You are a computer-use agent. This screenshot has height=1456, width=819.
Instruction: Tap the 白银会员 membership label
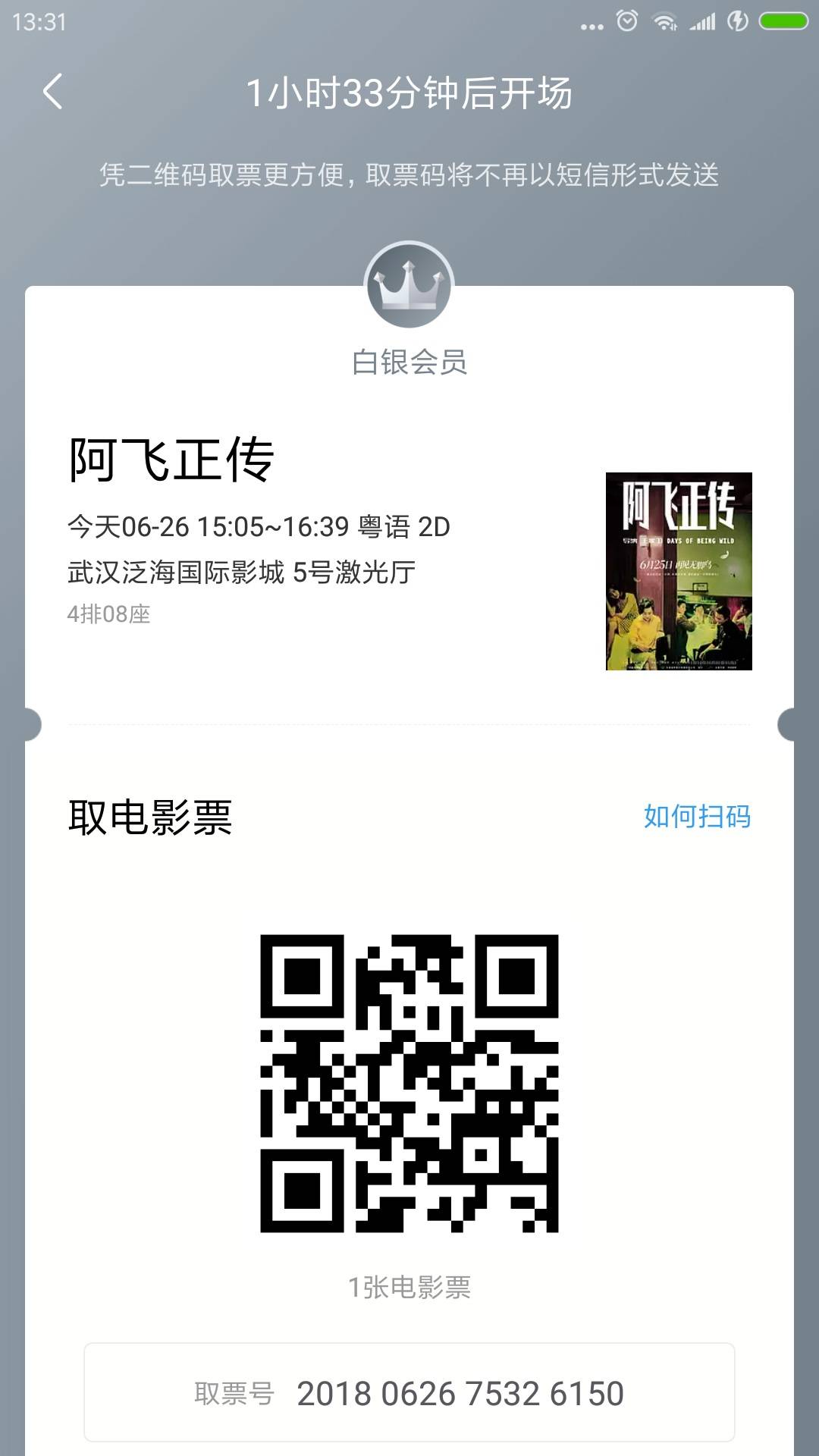click(x=409, y=362)
